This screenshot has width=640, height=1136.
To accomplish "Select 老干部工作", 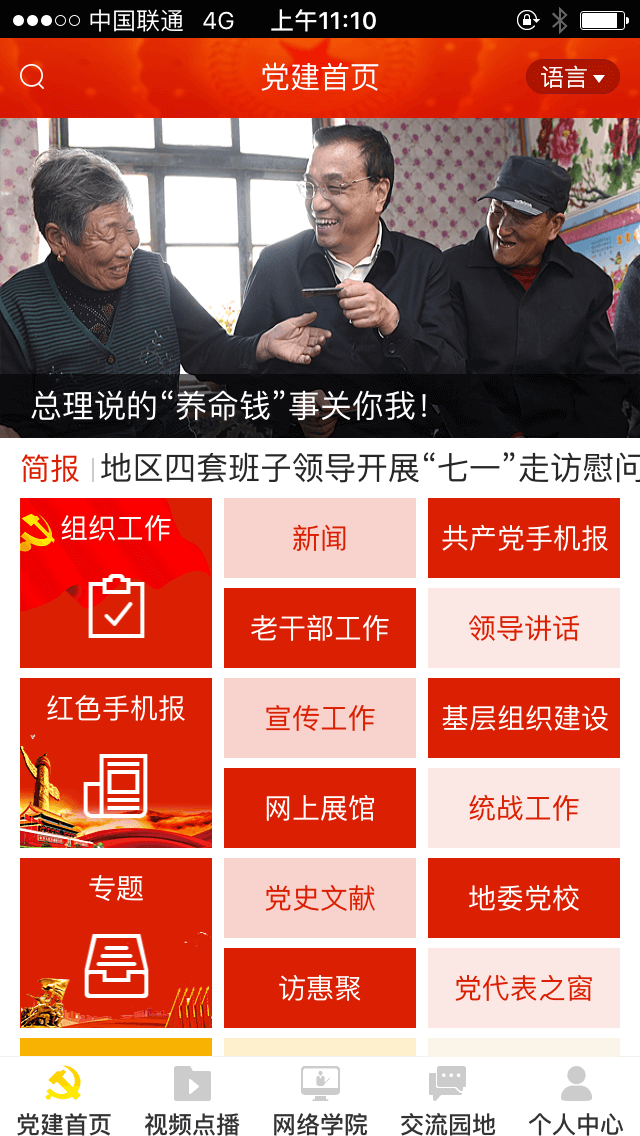I will point(320,628).
